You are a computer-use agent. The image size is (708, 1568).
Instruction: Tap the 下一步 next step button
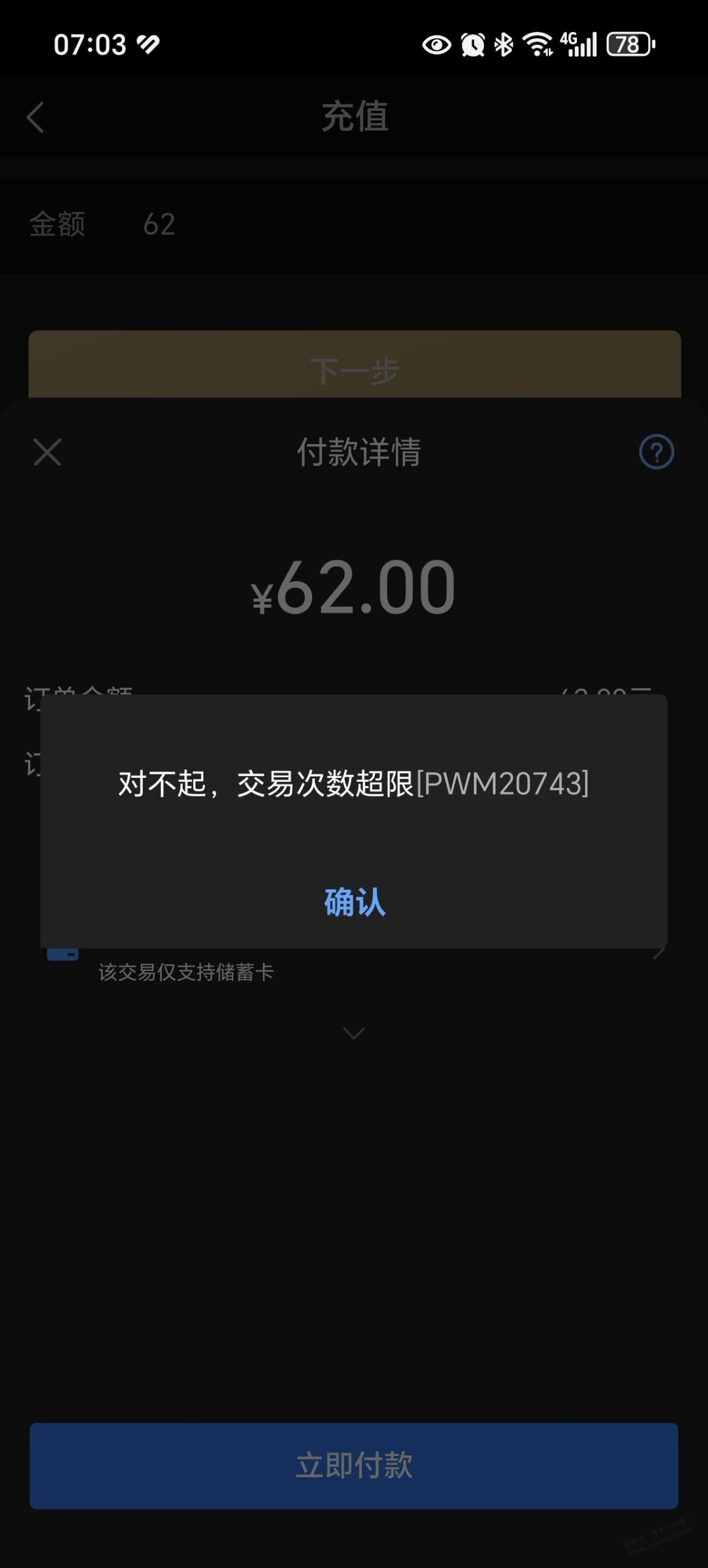(x=355, y=365)
